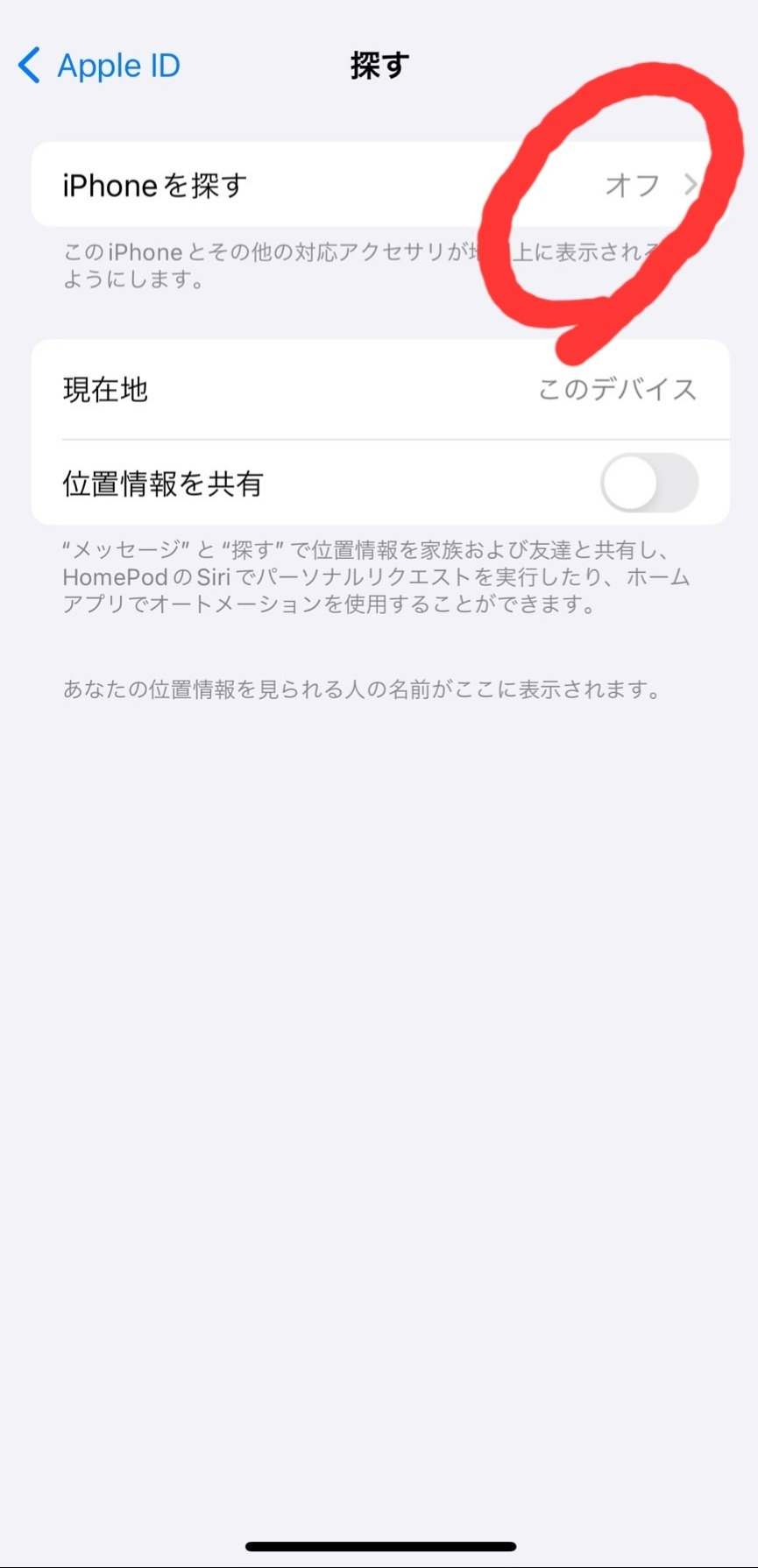
Task: Go back to Apple ID
Action: point(99,66)
